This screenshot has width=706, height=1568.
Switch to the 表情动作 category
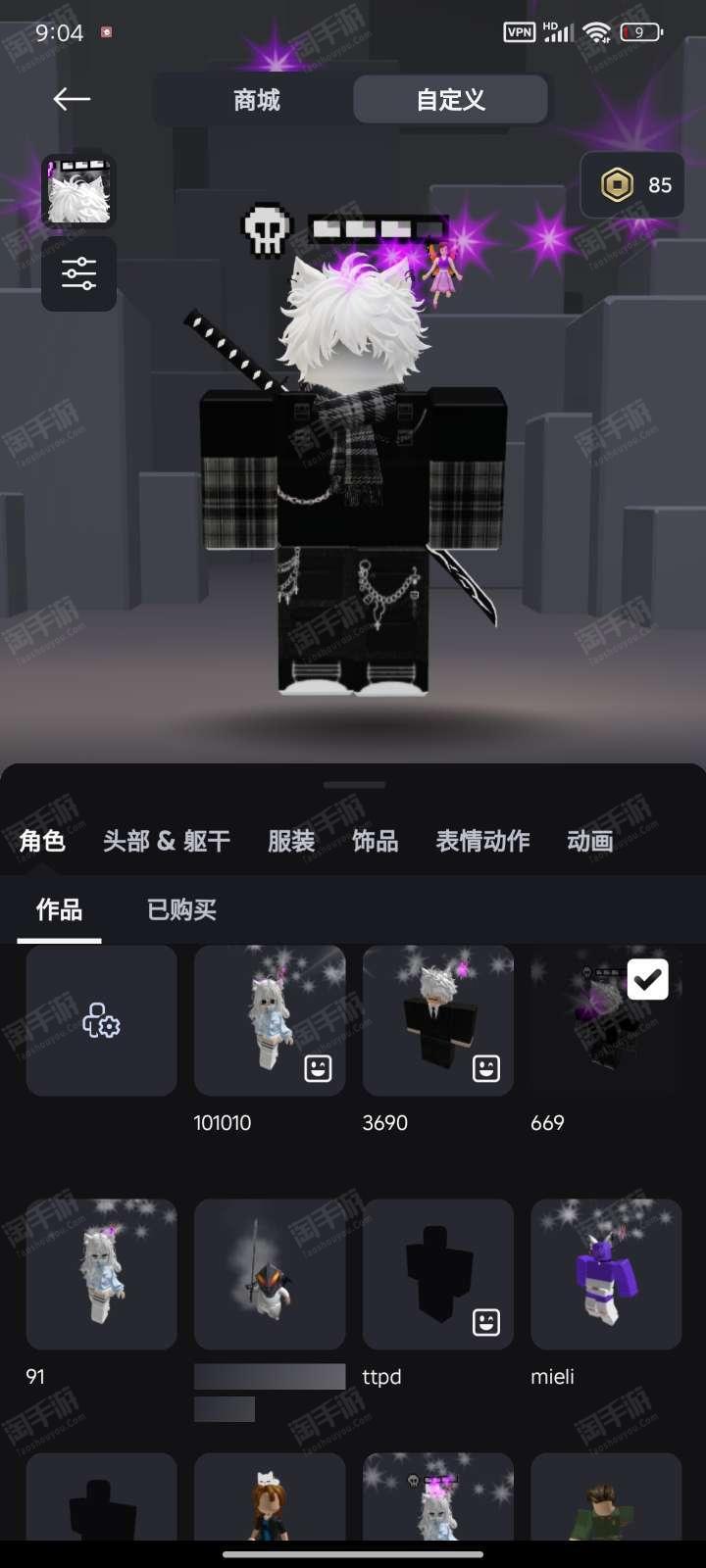[482, 841]
